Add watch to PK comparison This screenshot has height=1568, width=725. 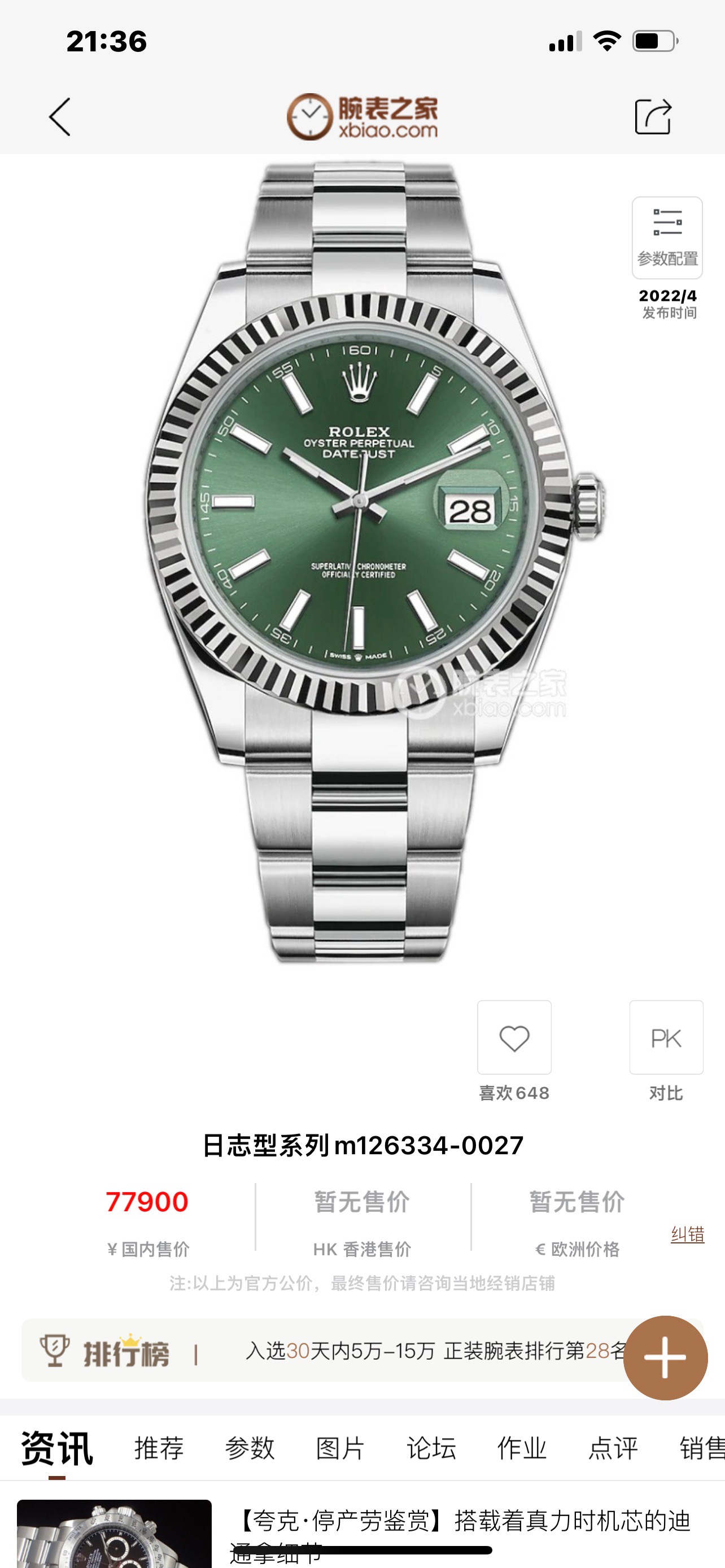(x=666, y=1038)
